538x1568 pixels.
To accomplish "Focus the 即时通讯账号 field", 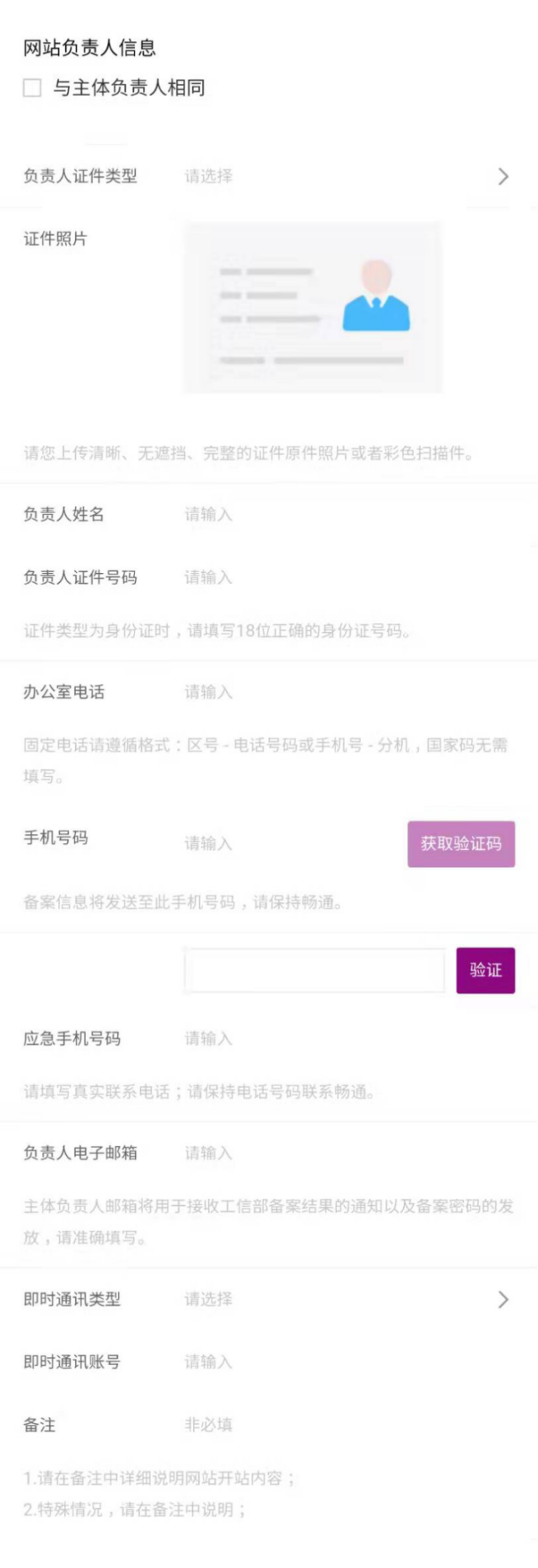I will point(337,1362).
